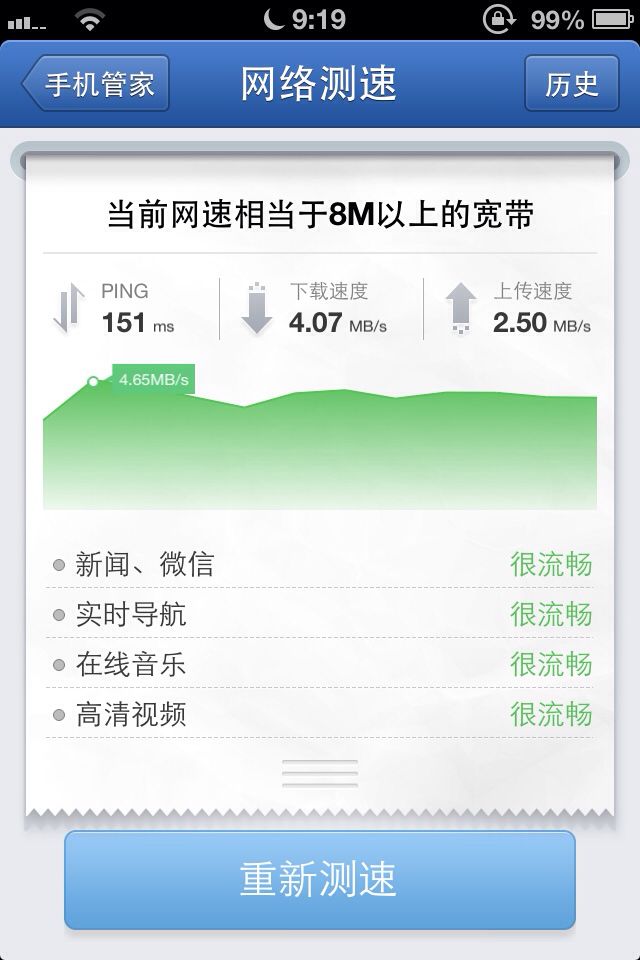Go back to 手机管家

pyautogui.click(x=96, y=84)
